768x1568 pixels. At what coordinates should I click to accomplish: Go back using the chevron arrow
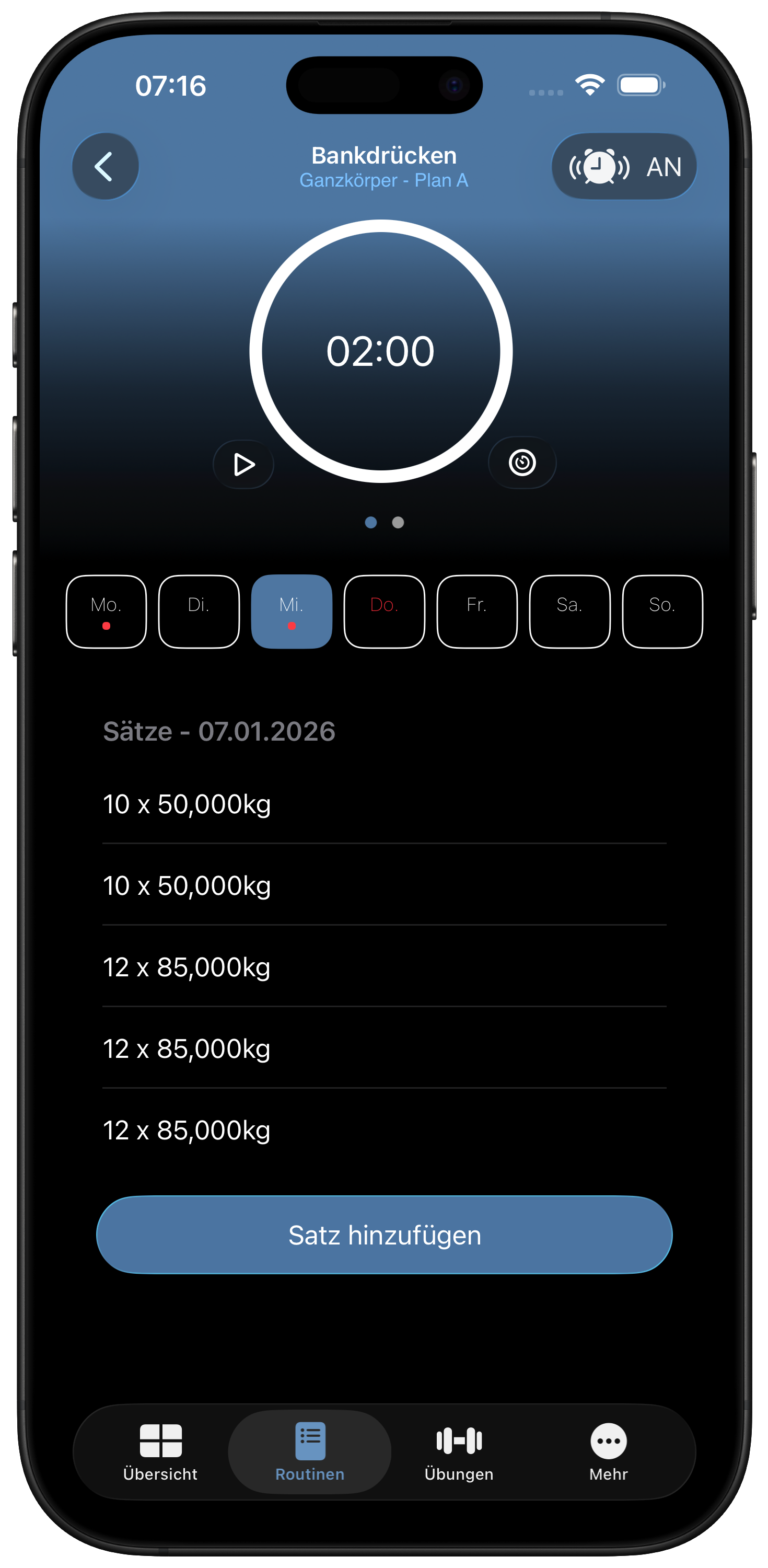[104, 166]
